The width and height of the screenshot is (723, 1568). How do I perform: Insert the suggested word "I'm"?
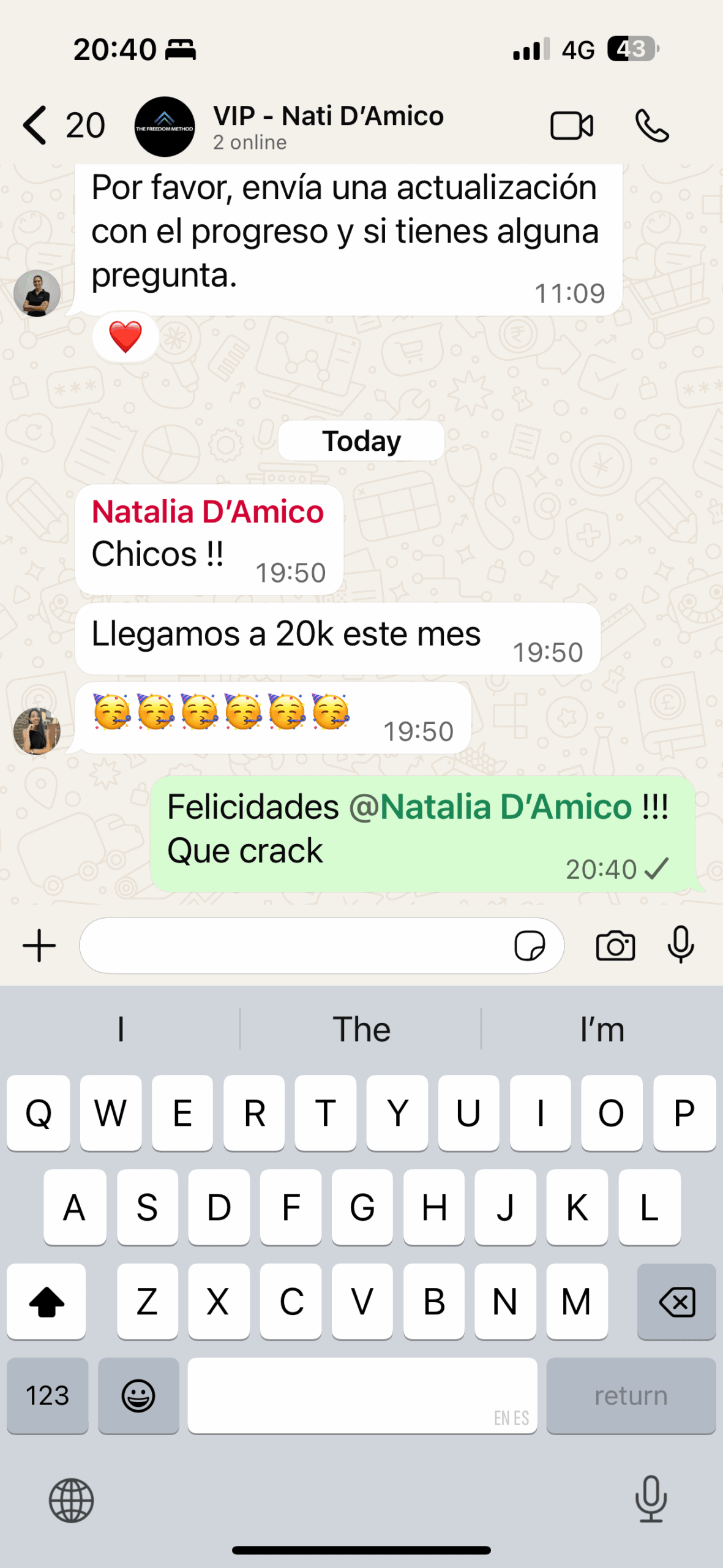pyautogui.click(x=602, y=1029)
